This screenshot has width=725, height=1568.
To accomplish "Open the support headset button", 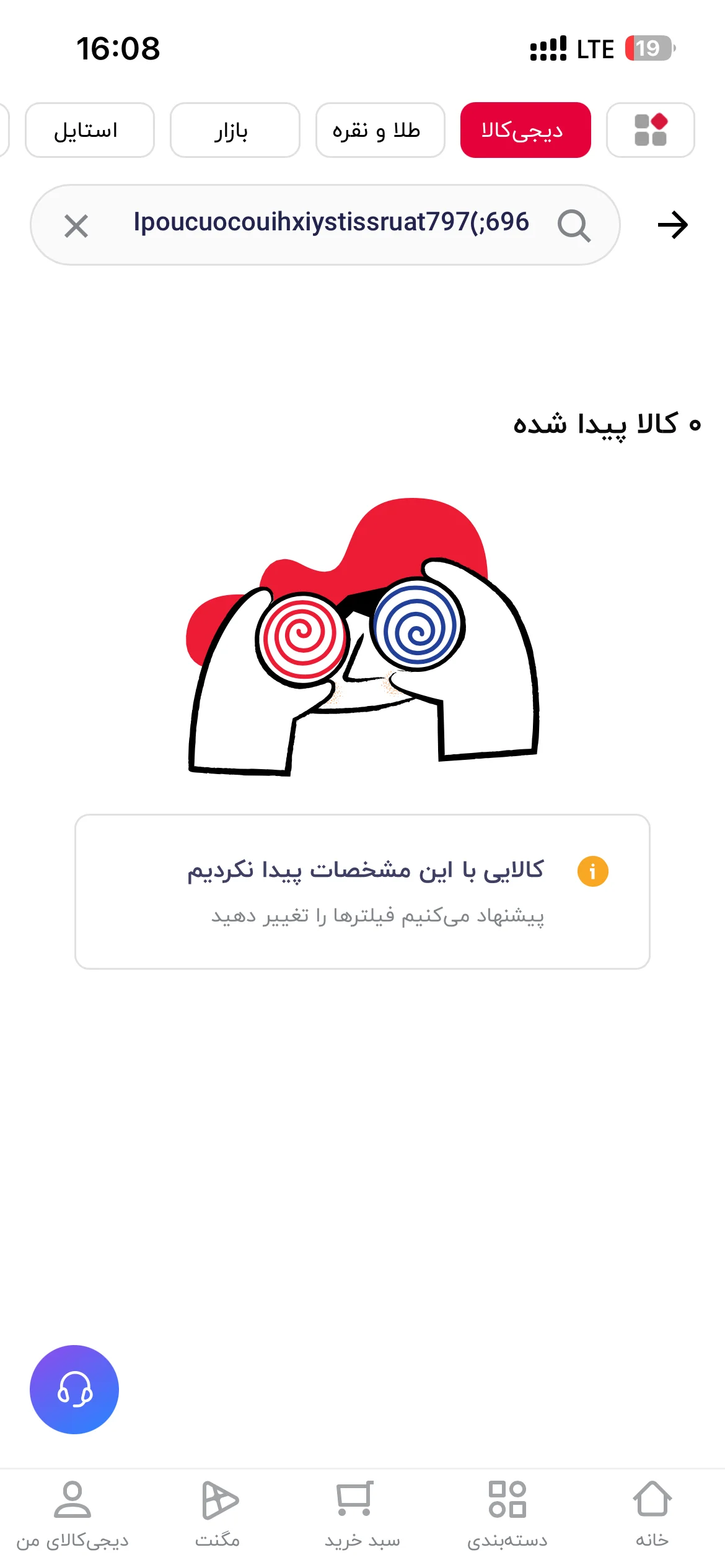I will click(74, 1390).
